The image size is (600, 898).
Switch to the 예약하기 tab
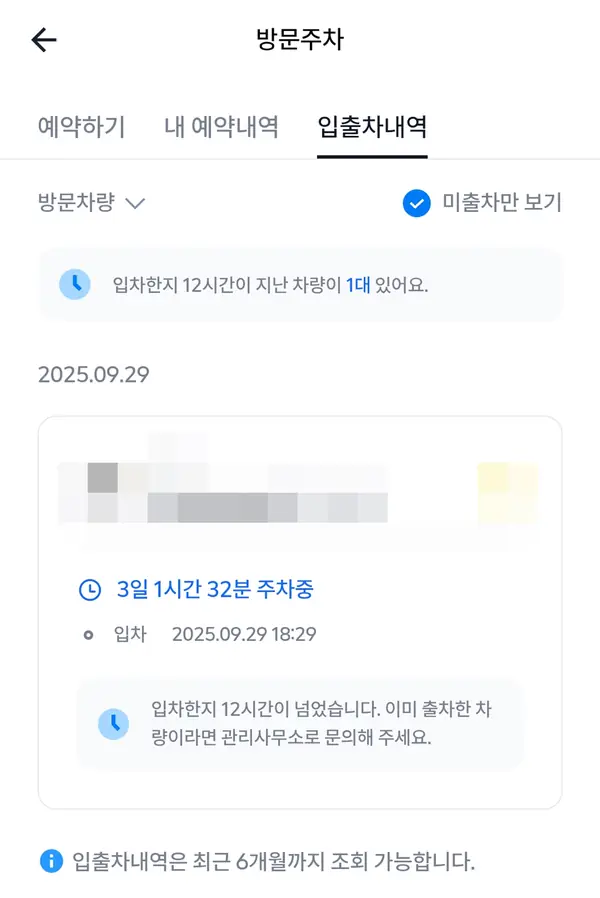point(81,127)
